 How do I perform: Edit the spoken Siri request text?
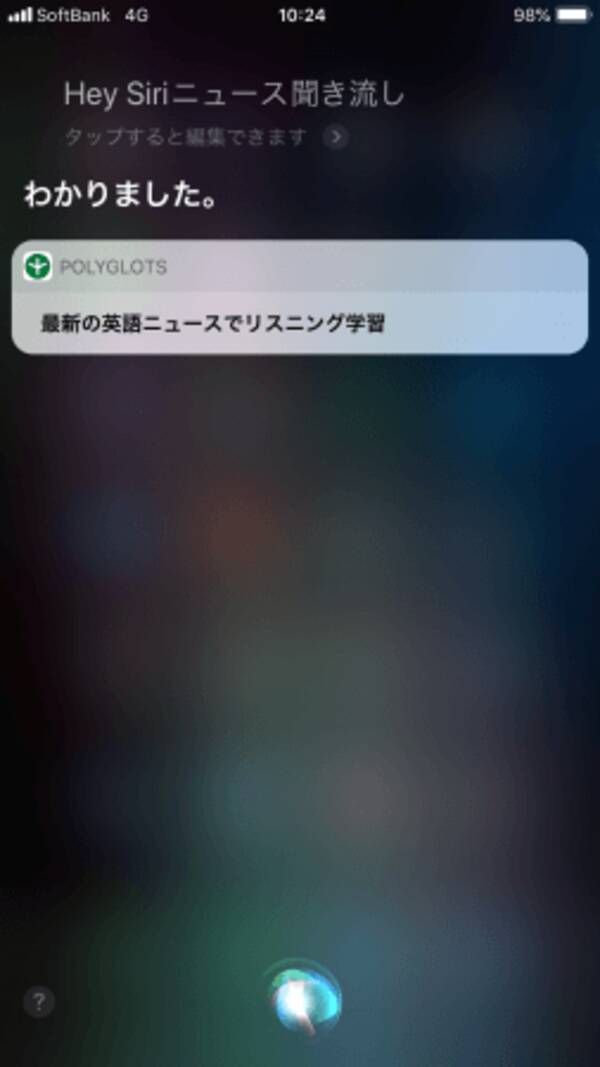(233, 95)
